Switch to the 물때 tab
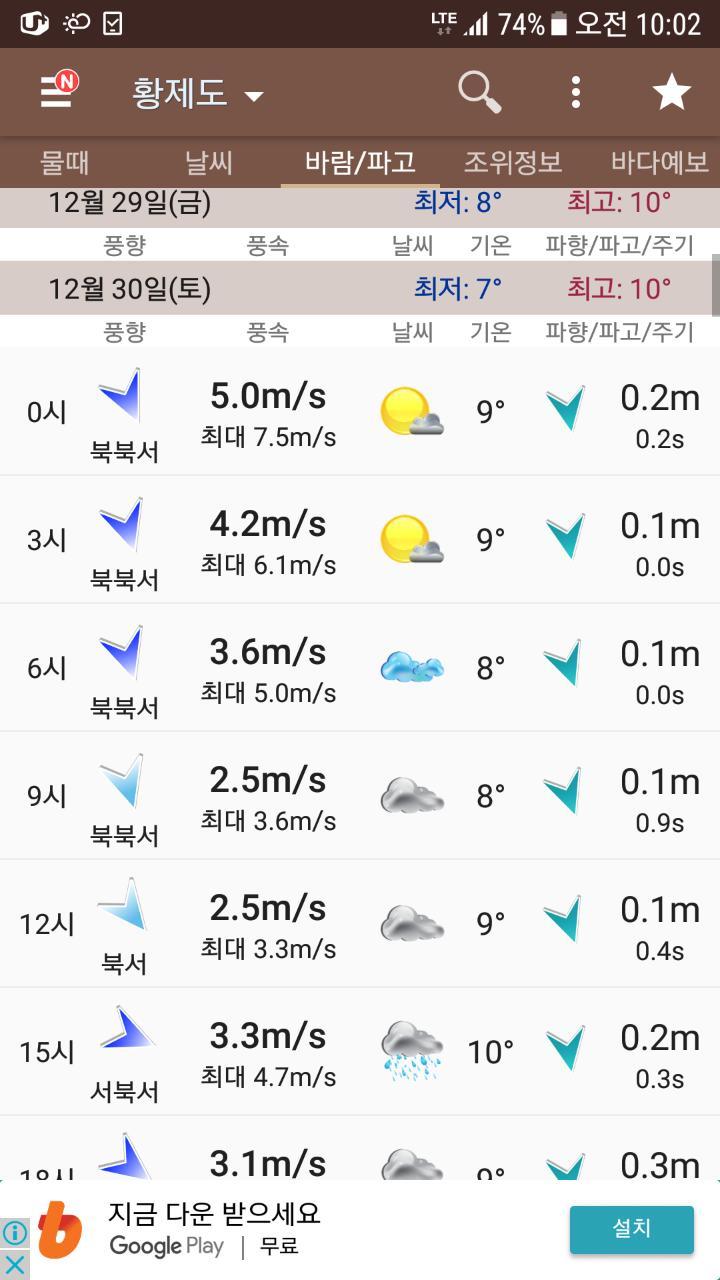 tap(64, 162)
